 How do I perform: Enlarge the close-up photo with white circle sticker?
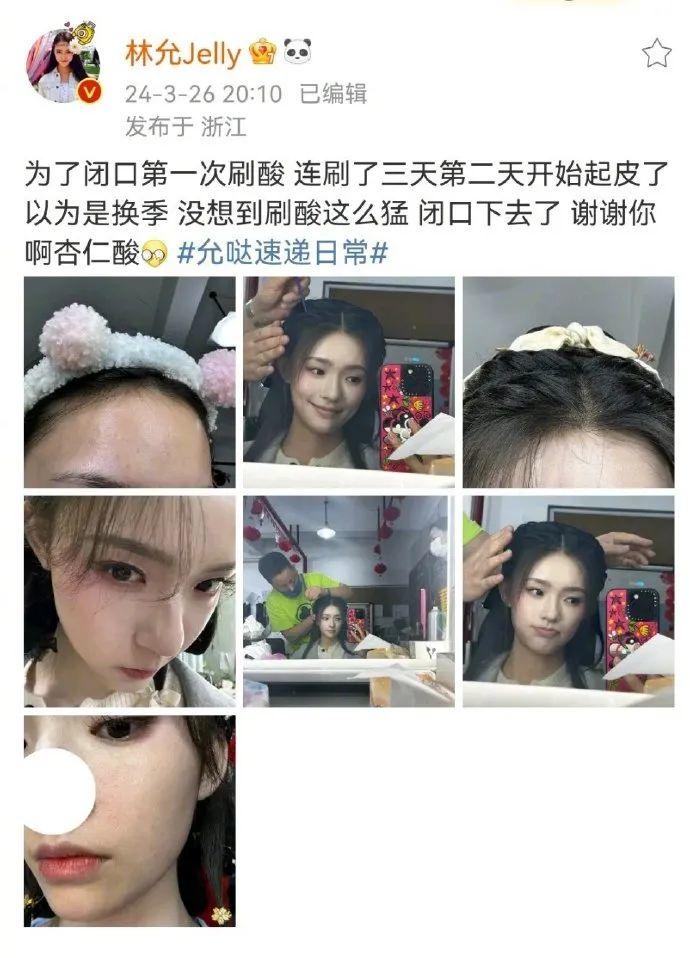130,820
